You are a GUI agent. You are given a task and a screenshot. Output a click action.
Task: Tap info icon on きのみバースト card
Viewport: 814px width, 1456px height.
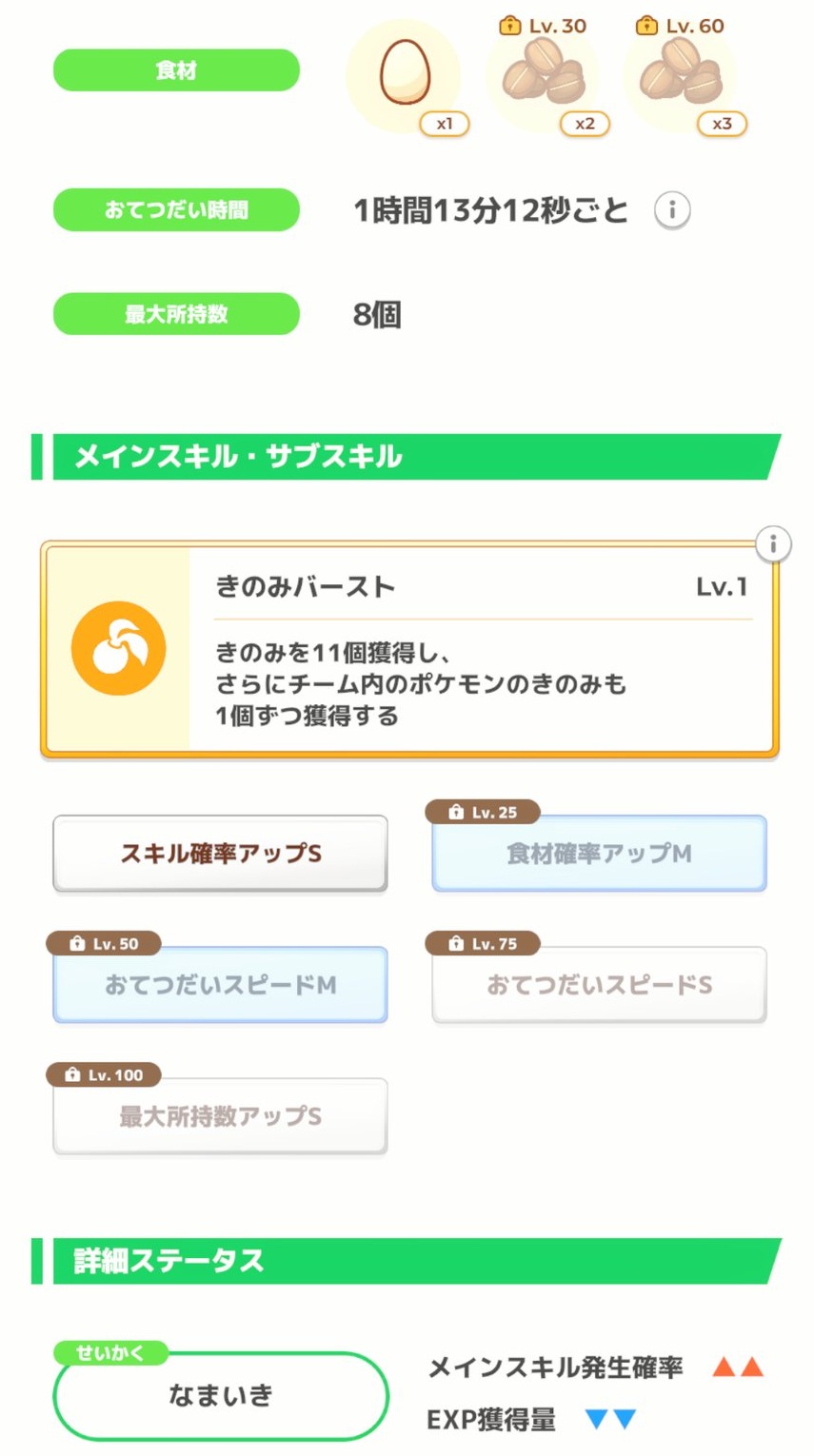tap(773, 544)
